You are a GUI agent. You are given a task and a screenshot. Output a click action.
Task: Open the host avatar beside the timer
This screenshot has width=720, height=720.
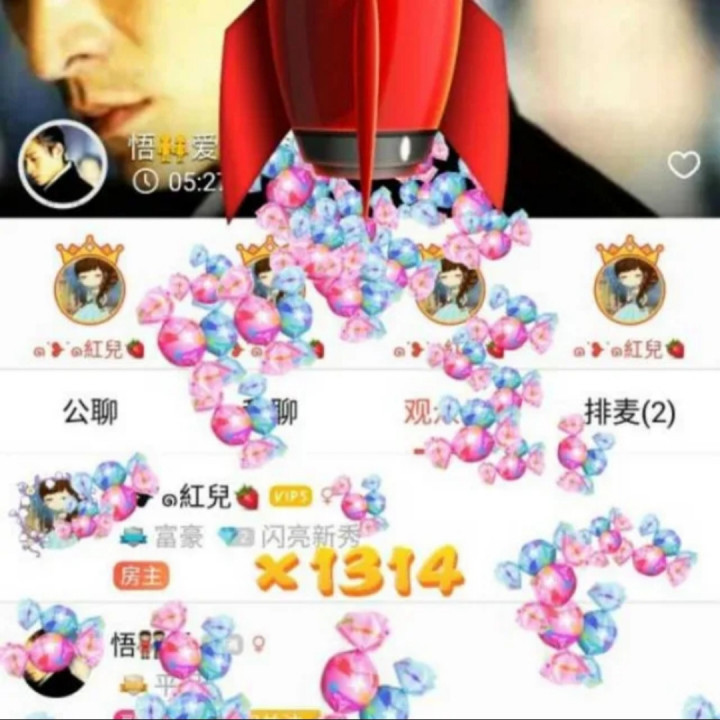point(62,164)
